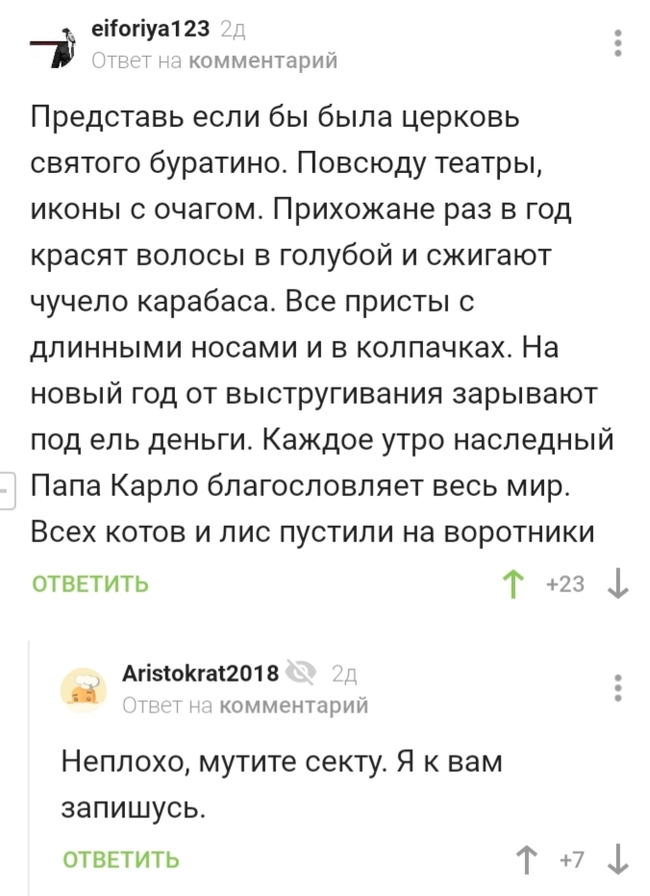Screen dimensions: 650x896
Task: Open overflow menu on Aristokrat2018's comment
Action: [617, 688]
